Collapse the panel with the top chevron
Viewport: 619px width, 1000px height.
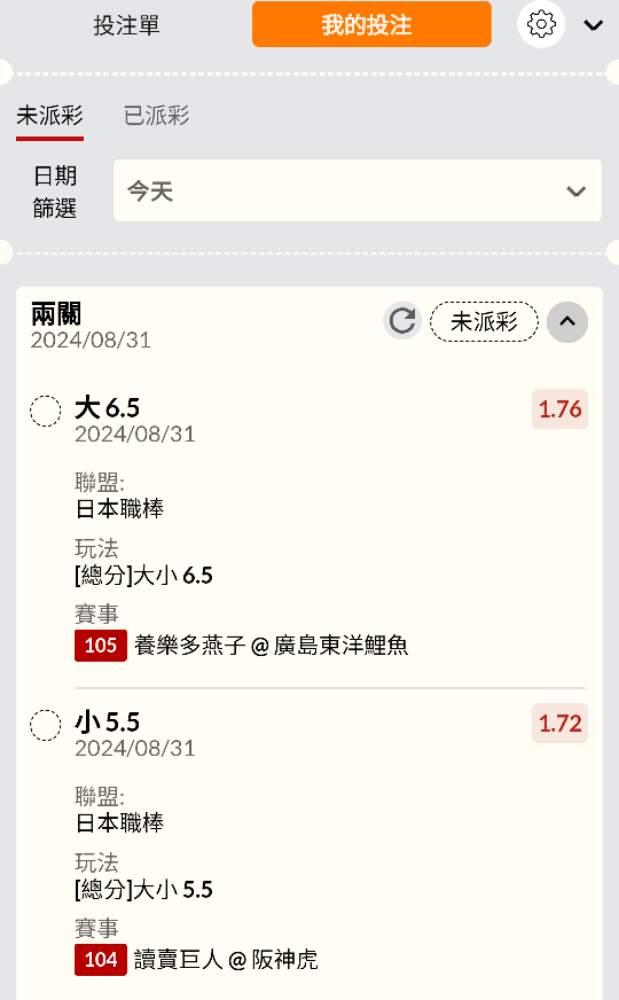coord(593,25)
